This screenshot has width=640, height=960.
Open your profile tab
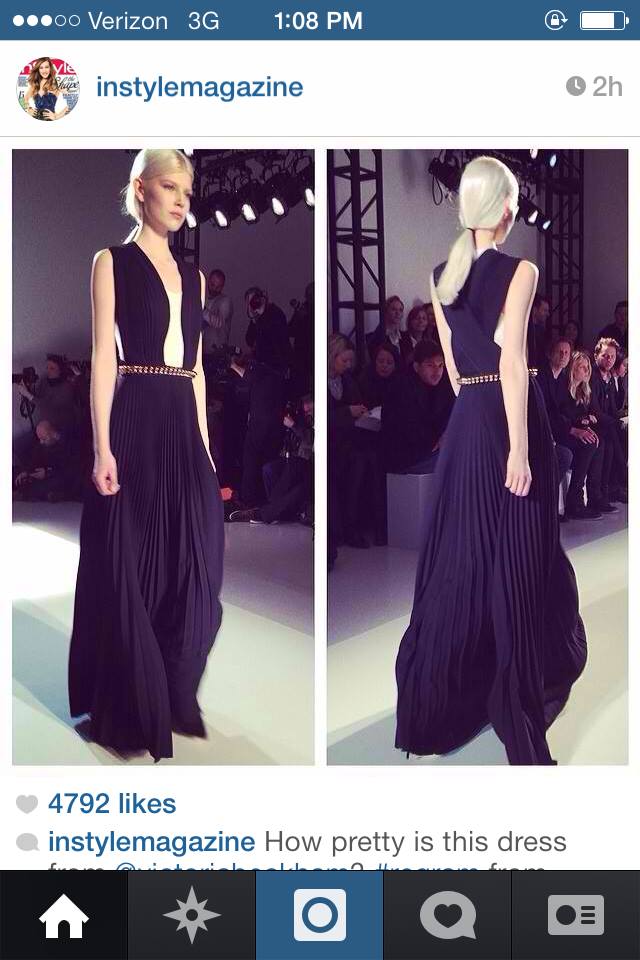tap(576, 916)
